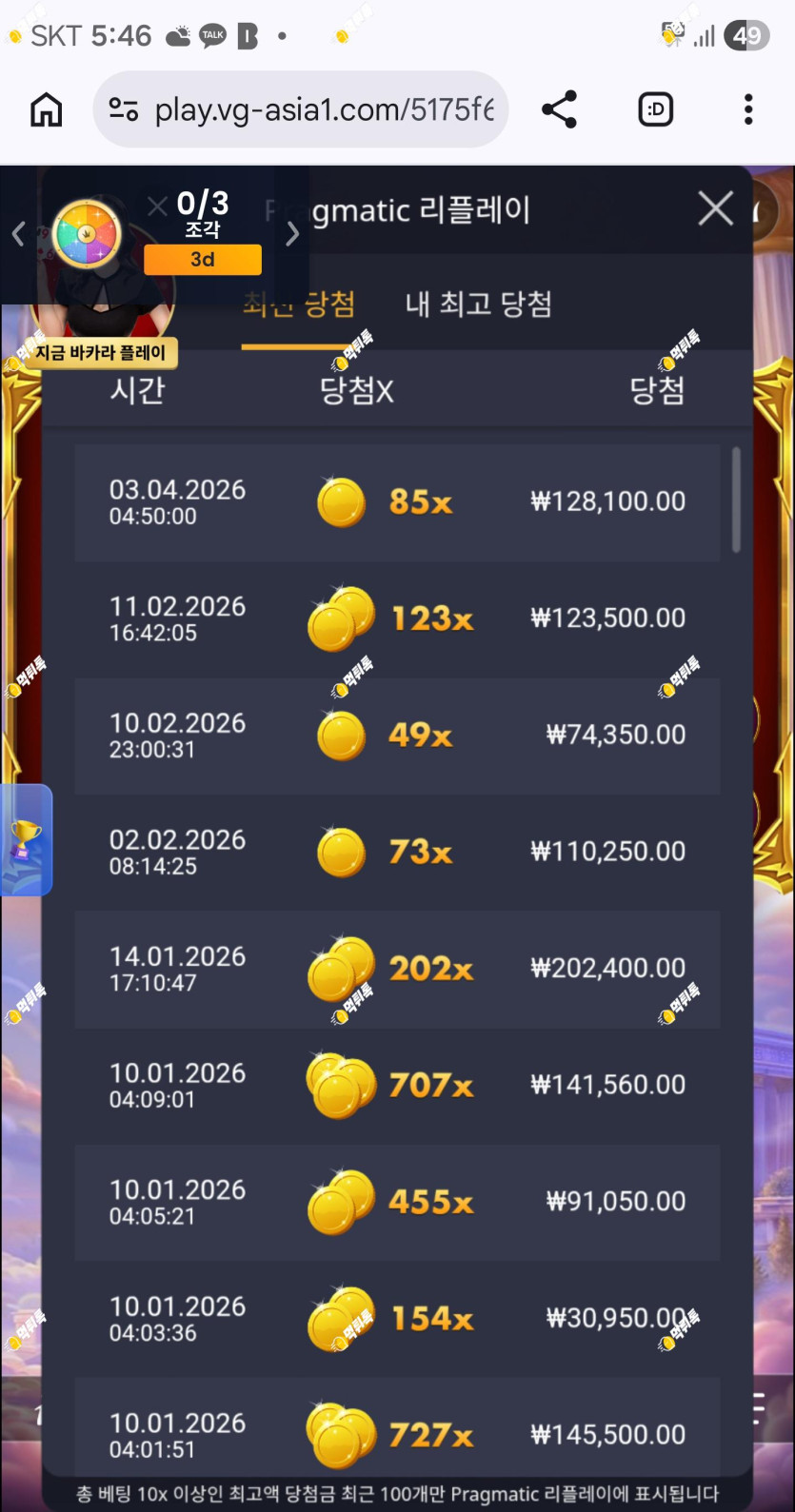Open the browser tab switcher
Screen dimensions: 795x1512
point(655,109)
